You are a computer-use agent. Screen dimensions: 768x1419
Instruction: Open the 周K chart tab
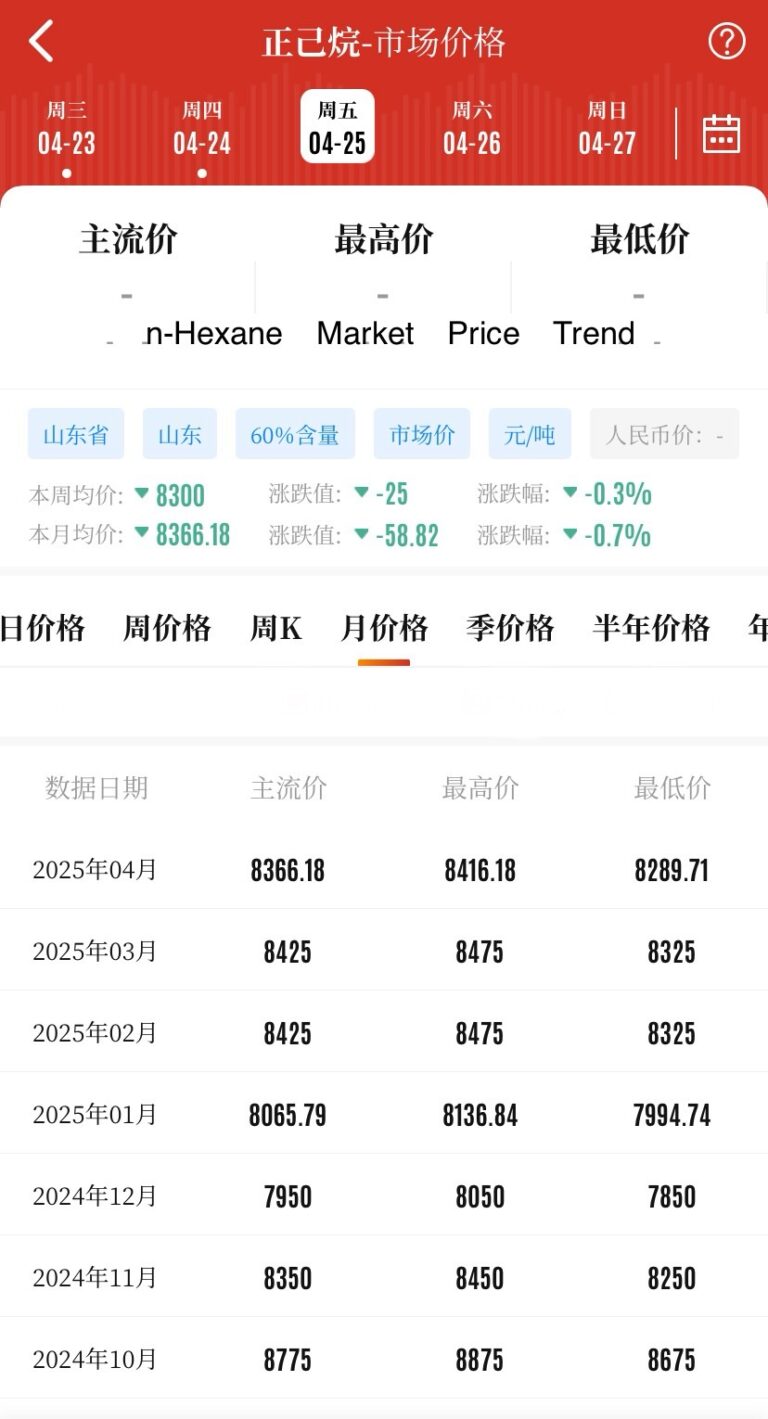point(275,628)
